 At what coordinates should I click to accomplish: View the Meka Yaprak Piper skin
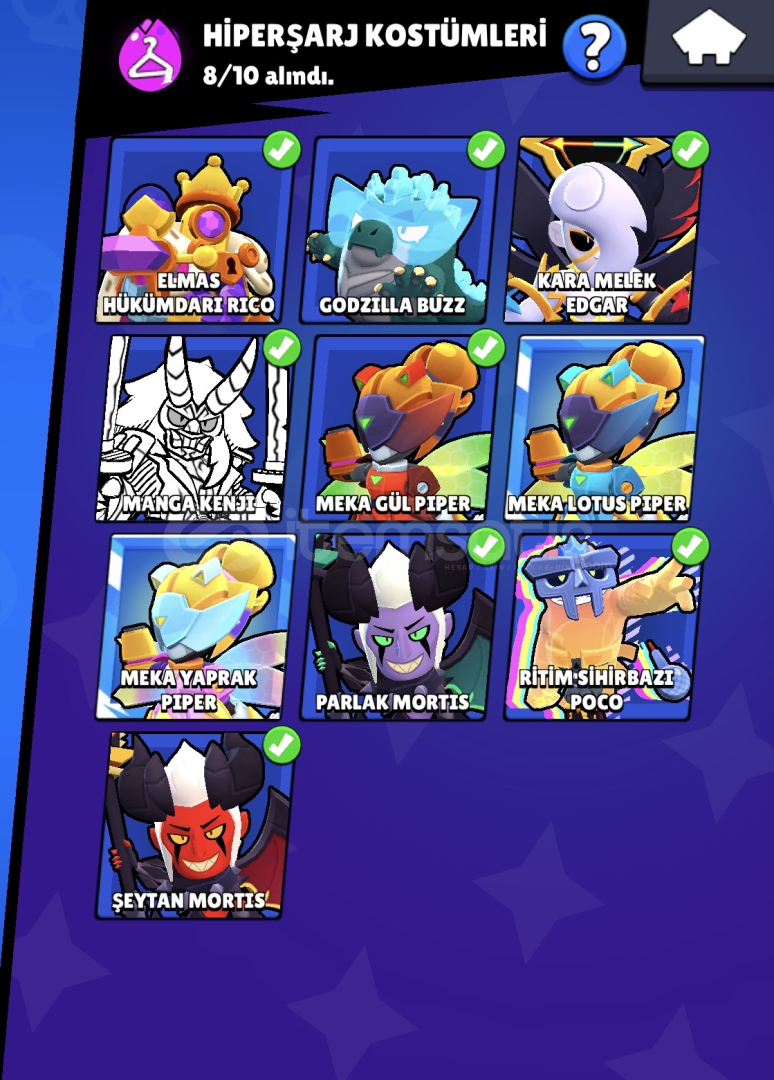click(x=196, y=626)
